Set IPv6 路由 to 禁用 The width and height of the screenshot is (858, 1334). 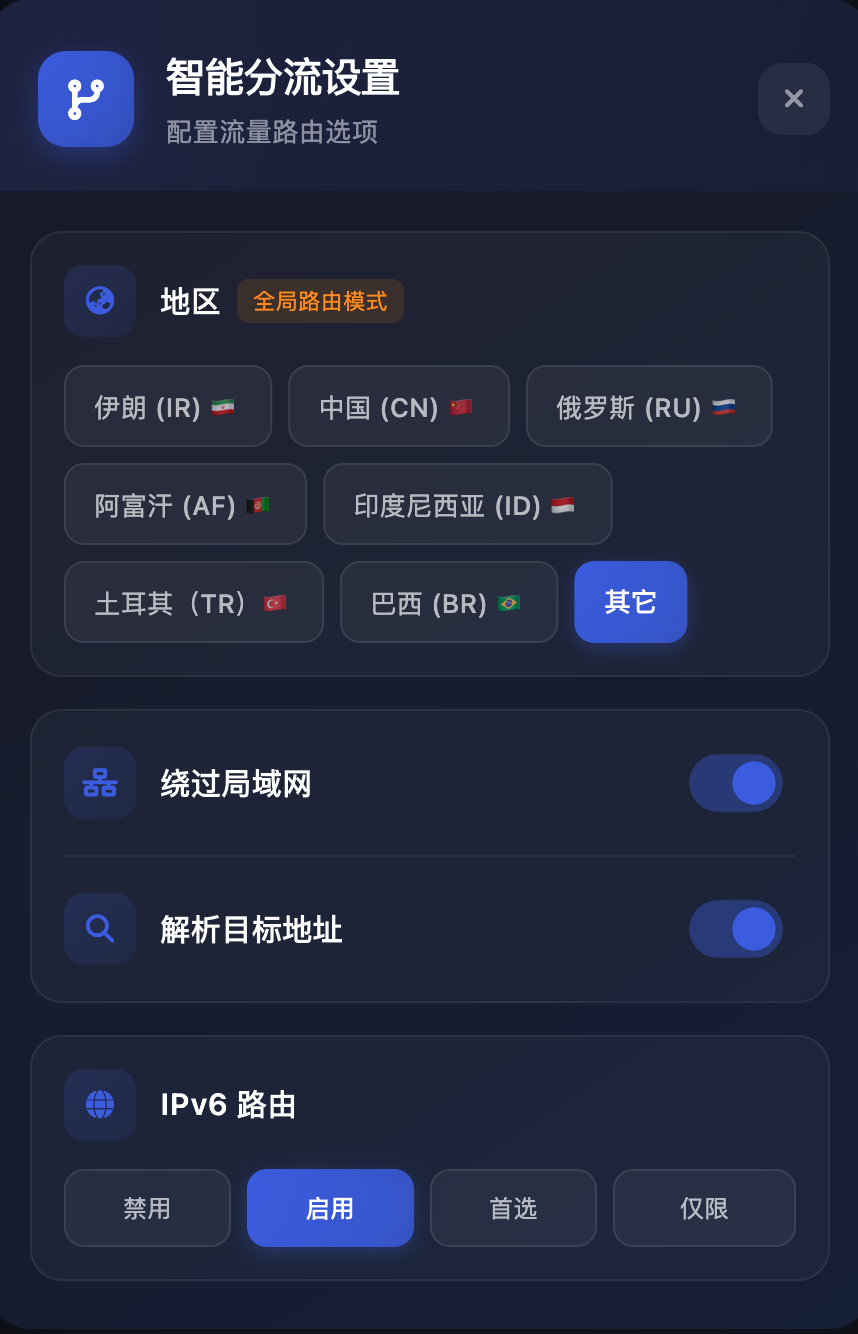coord(147,1208)
